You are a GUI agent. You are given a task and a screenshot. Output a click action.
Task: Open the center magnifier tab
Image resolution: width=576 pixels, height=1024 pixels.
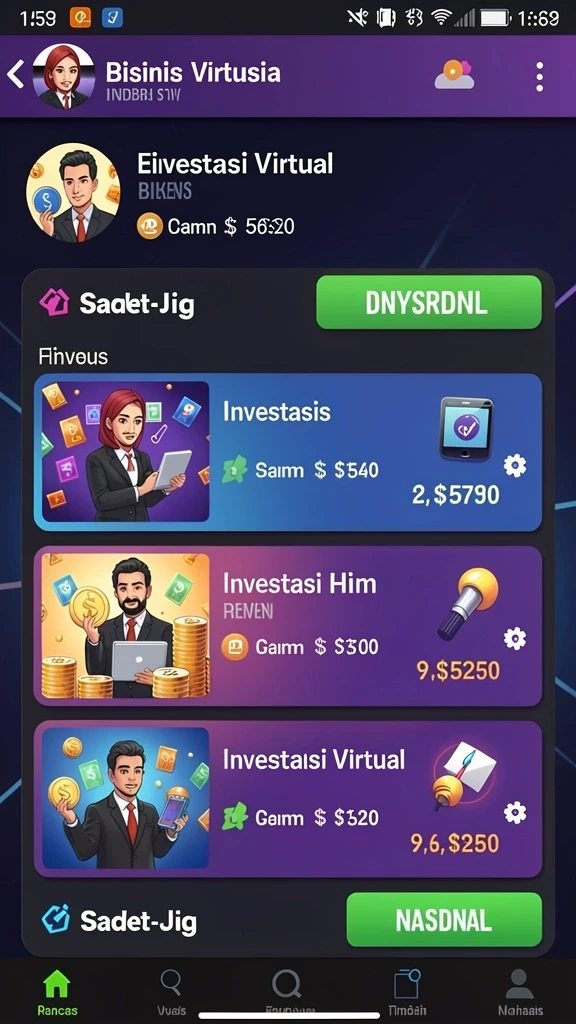(287, 987)
